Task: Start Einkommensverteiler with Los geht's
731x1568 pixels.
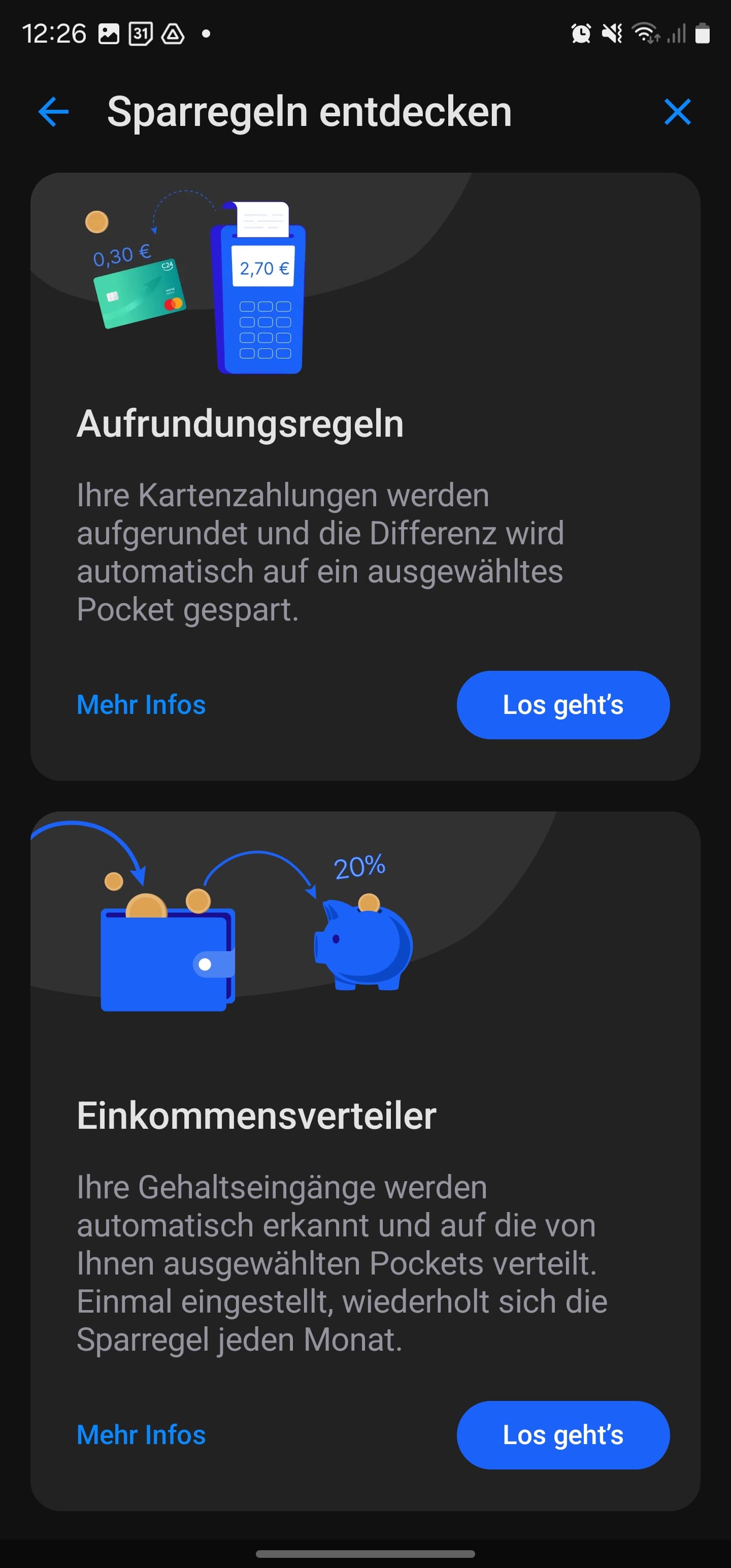Action: point(562,1434)
